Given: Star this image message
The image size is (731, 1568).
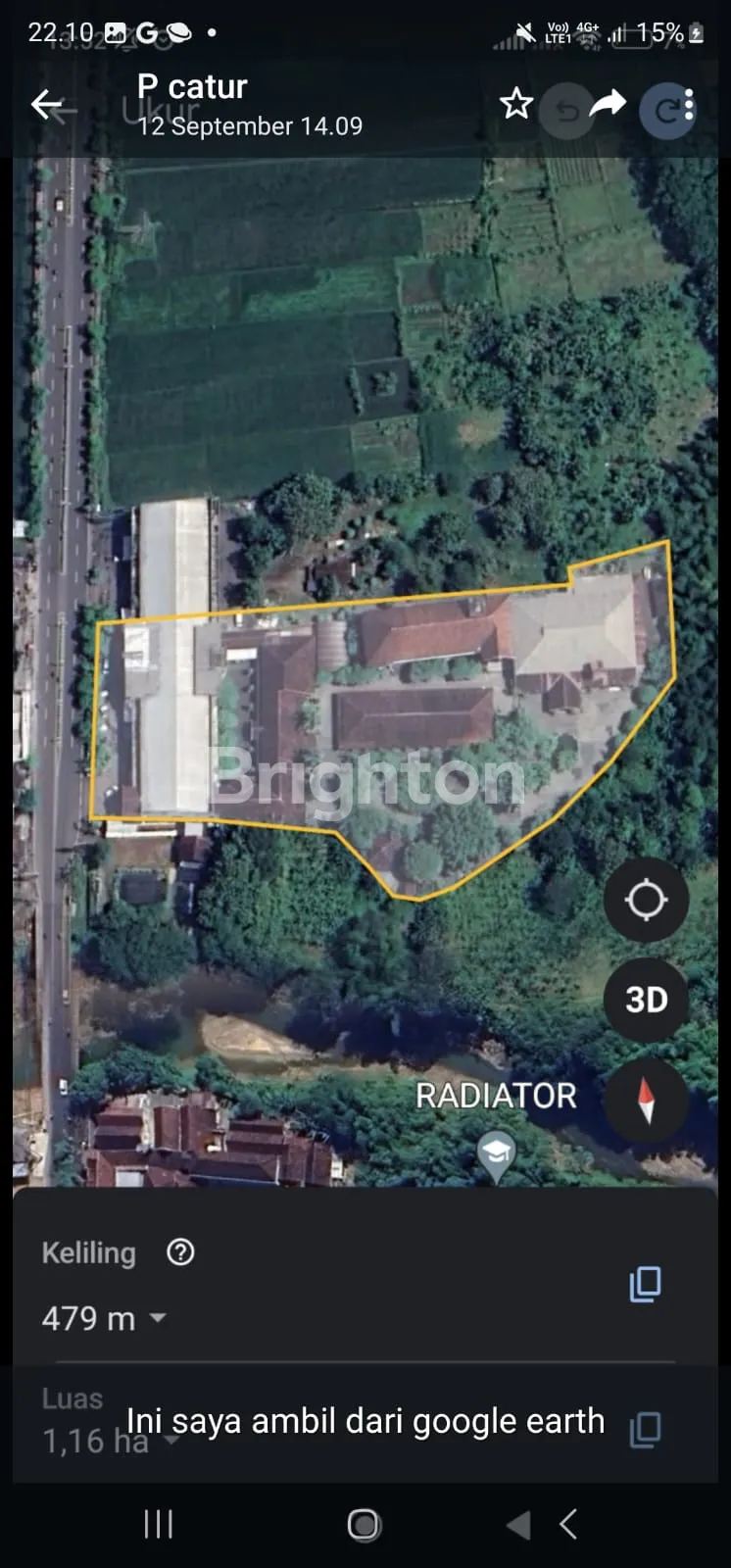Looking at the screenshot, I should pyautogui.click(x=516, y=104).
